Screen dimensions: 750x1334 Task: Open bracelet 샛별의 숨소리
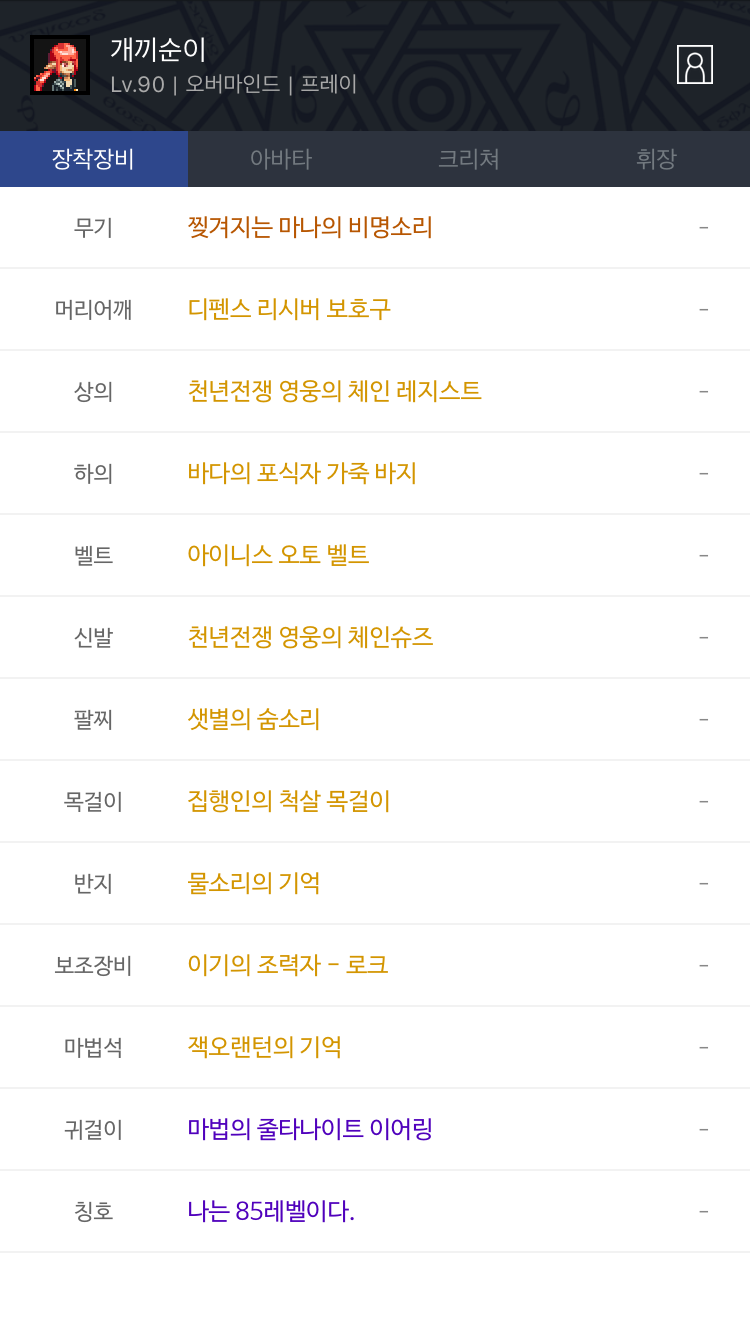click(254, 719)
